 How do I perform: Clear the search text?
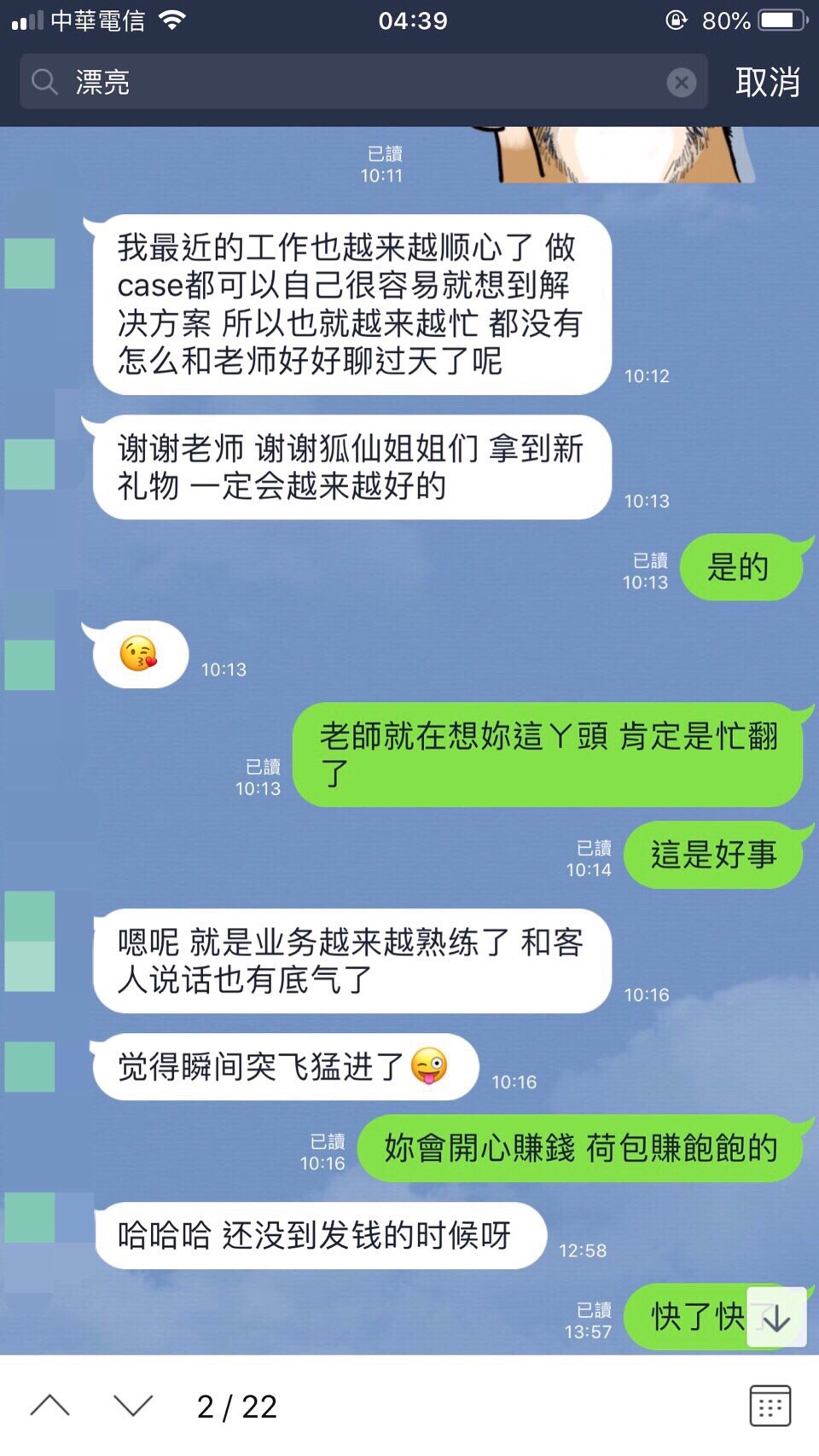pyautogui.click(x=681, y=82)
